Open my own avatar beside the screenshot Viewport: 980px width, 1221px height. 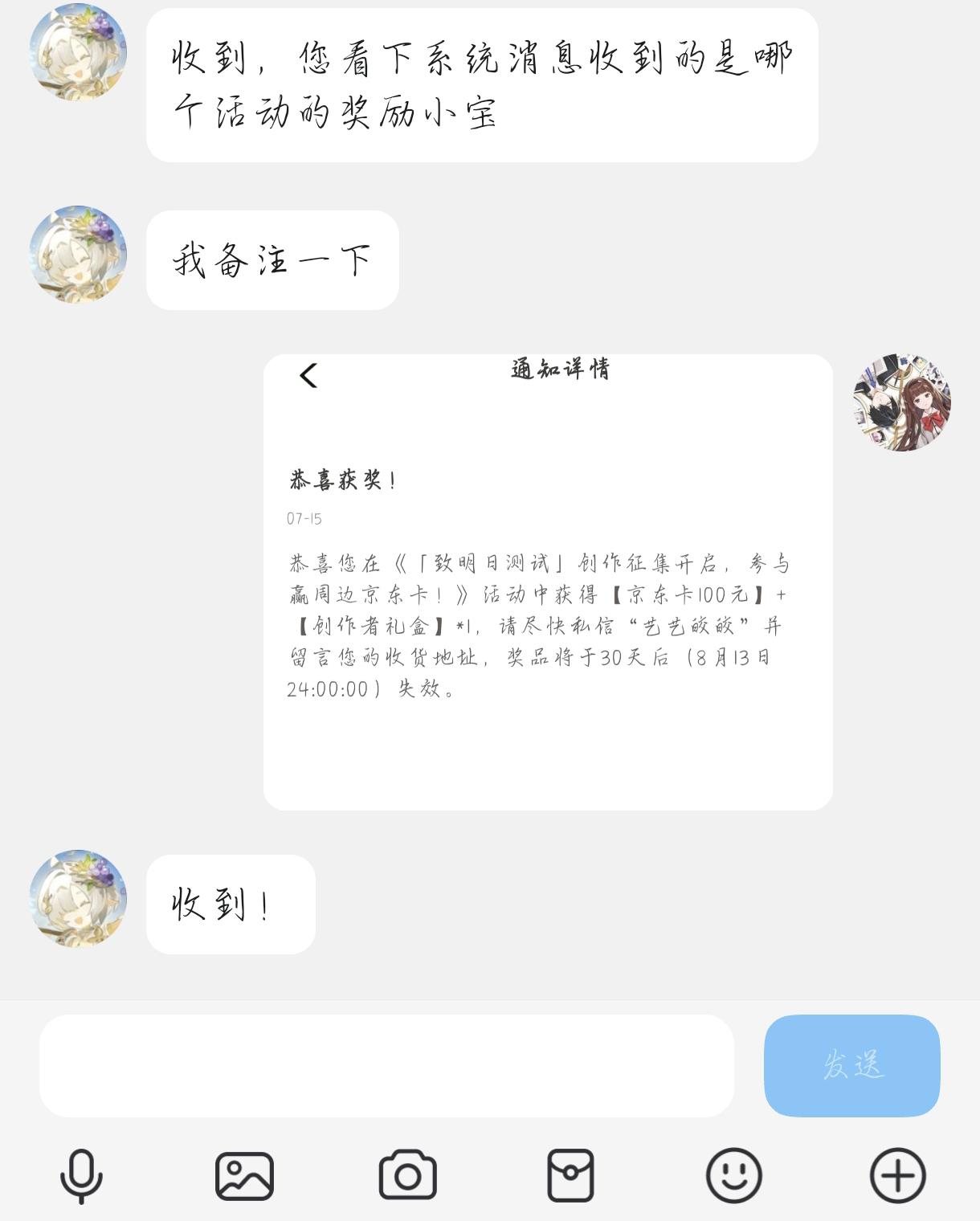(x=902, y=402)
